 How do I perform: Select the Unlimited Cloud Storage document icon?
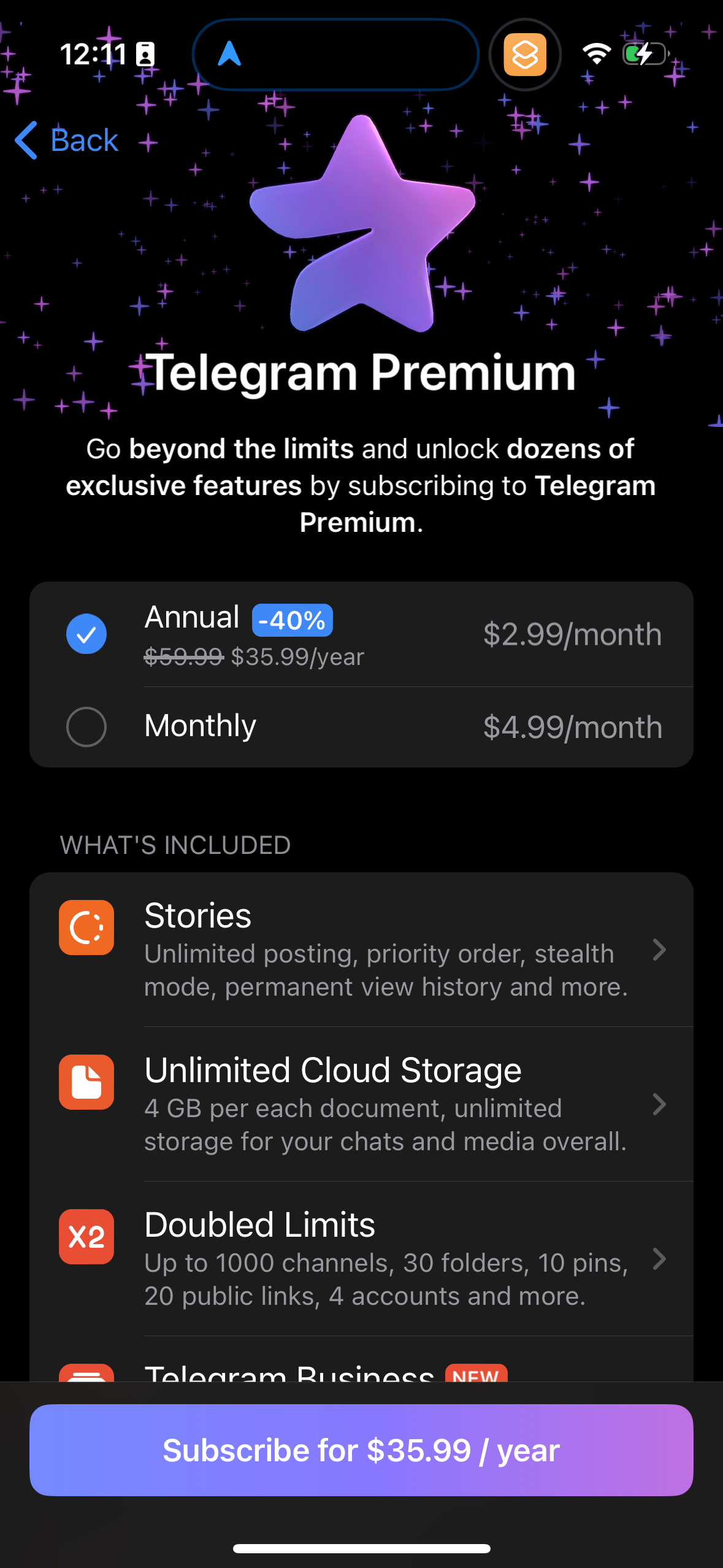pyautogui.click(x=86, y=1083)
